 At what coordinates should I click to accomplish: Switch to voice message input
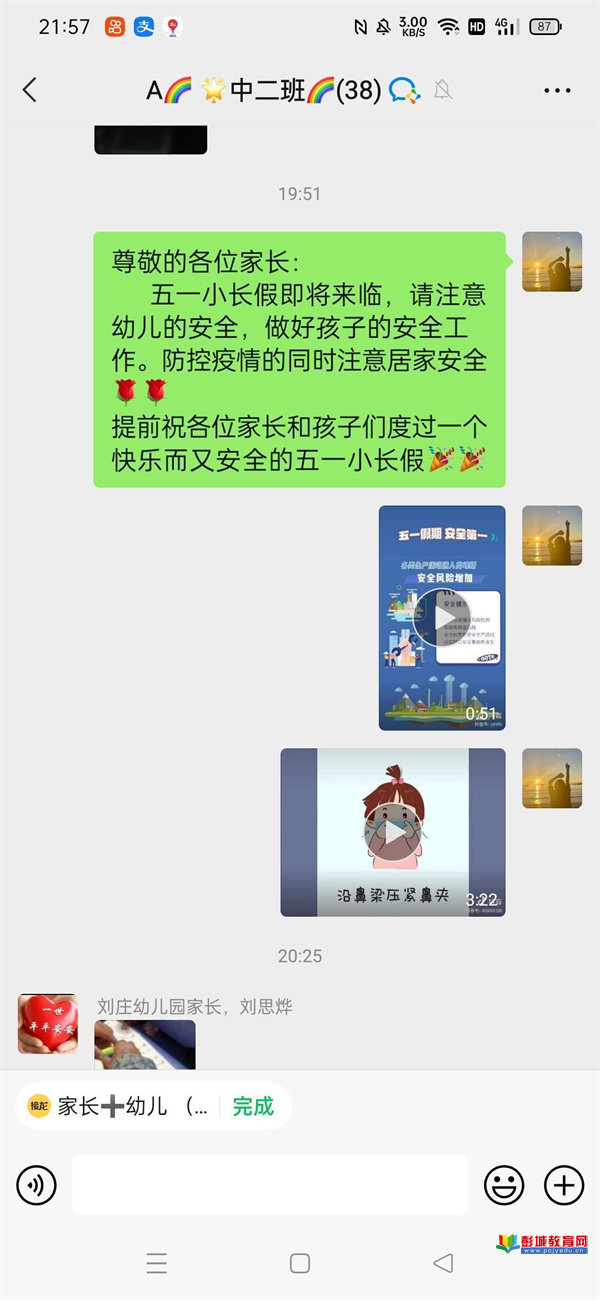36,1186
